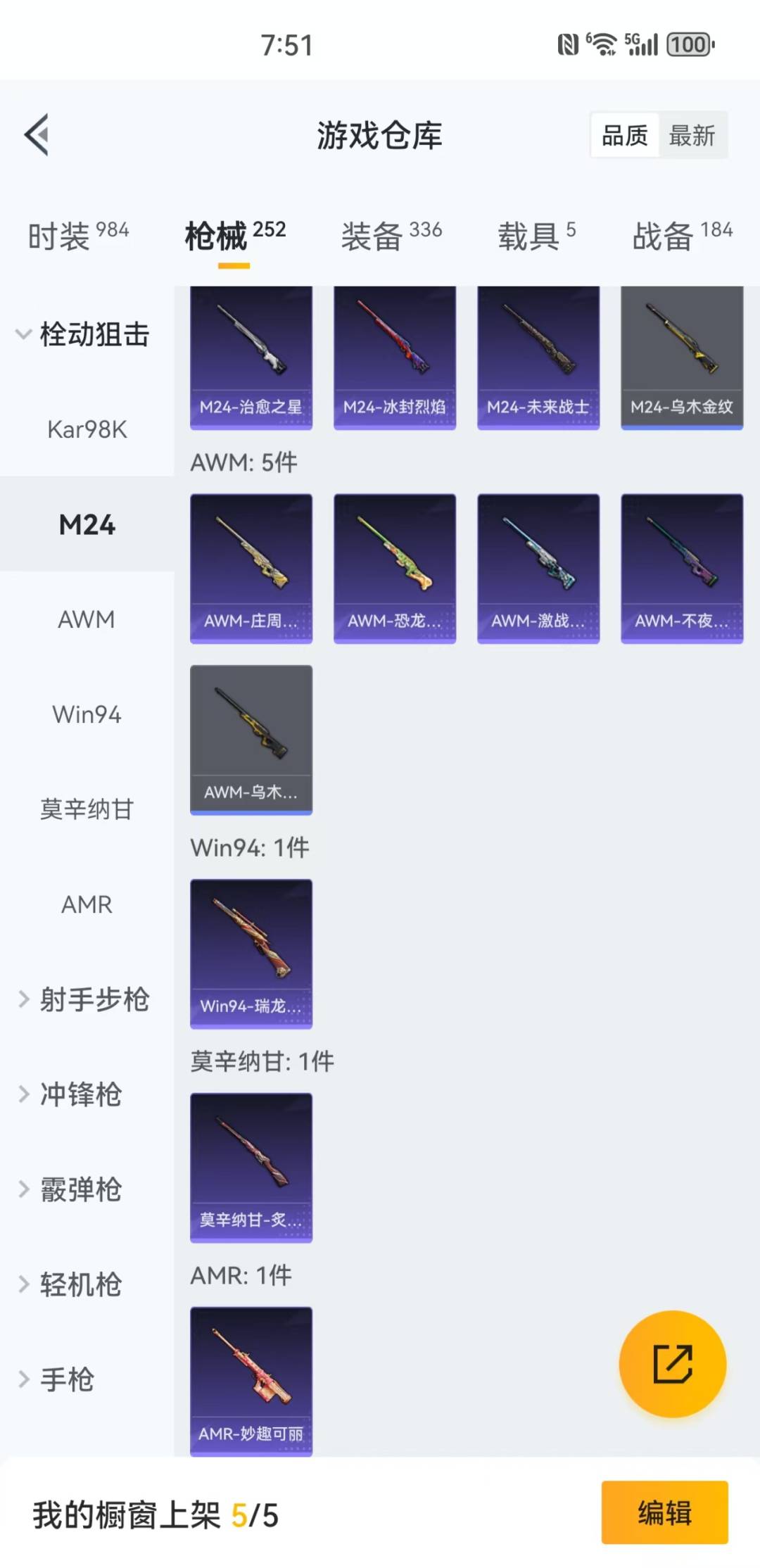Select Kar98K in the sidebar

tap(87, 429)
